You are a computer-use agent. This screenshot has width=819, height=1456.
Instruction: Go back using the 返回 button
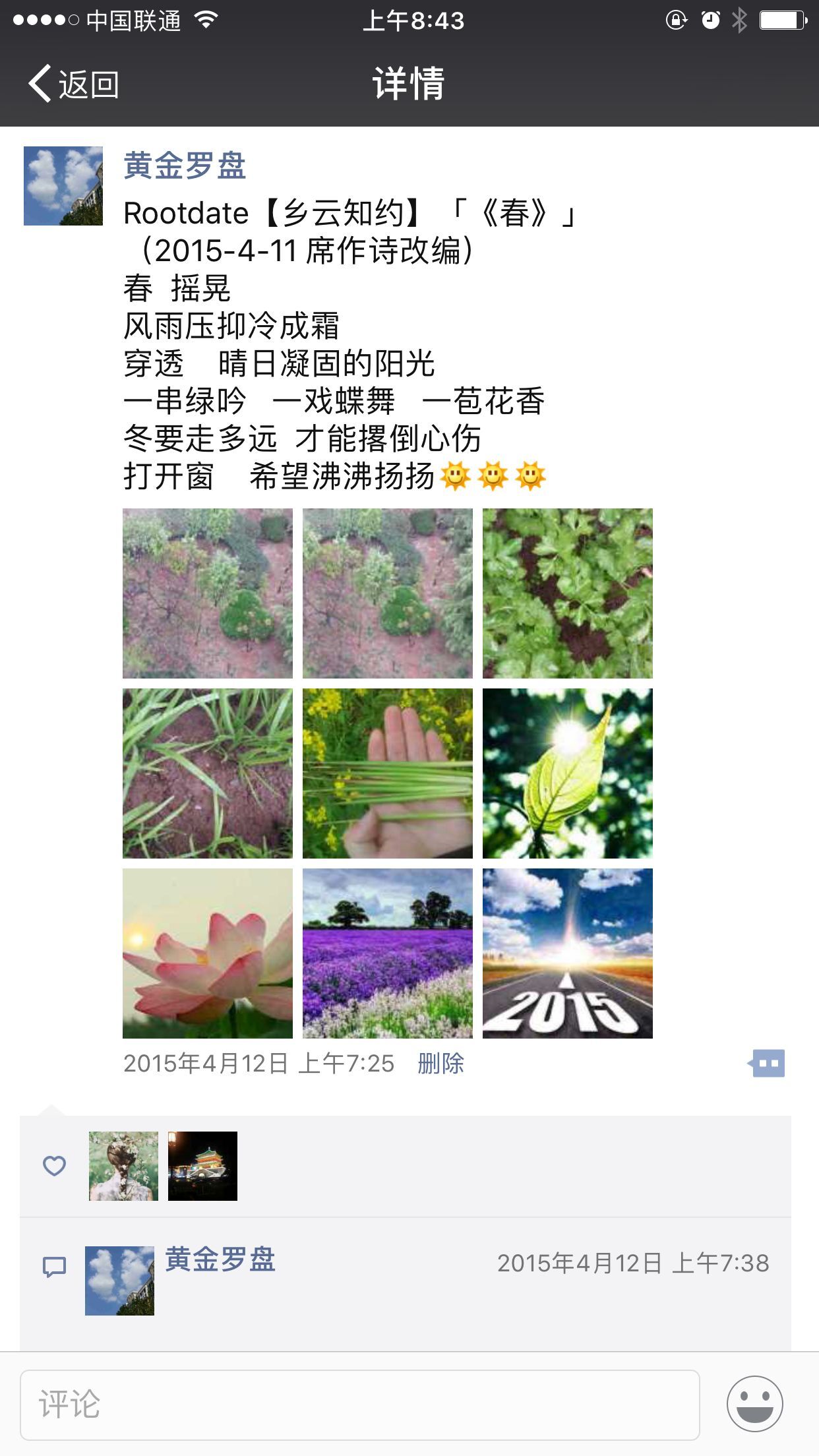(x=74, y=84)
